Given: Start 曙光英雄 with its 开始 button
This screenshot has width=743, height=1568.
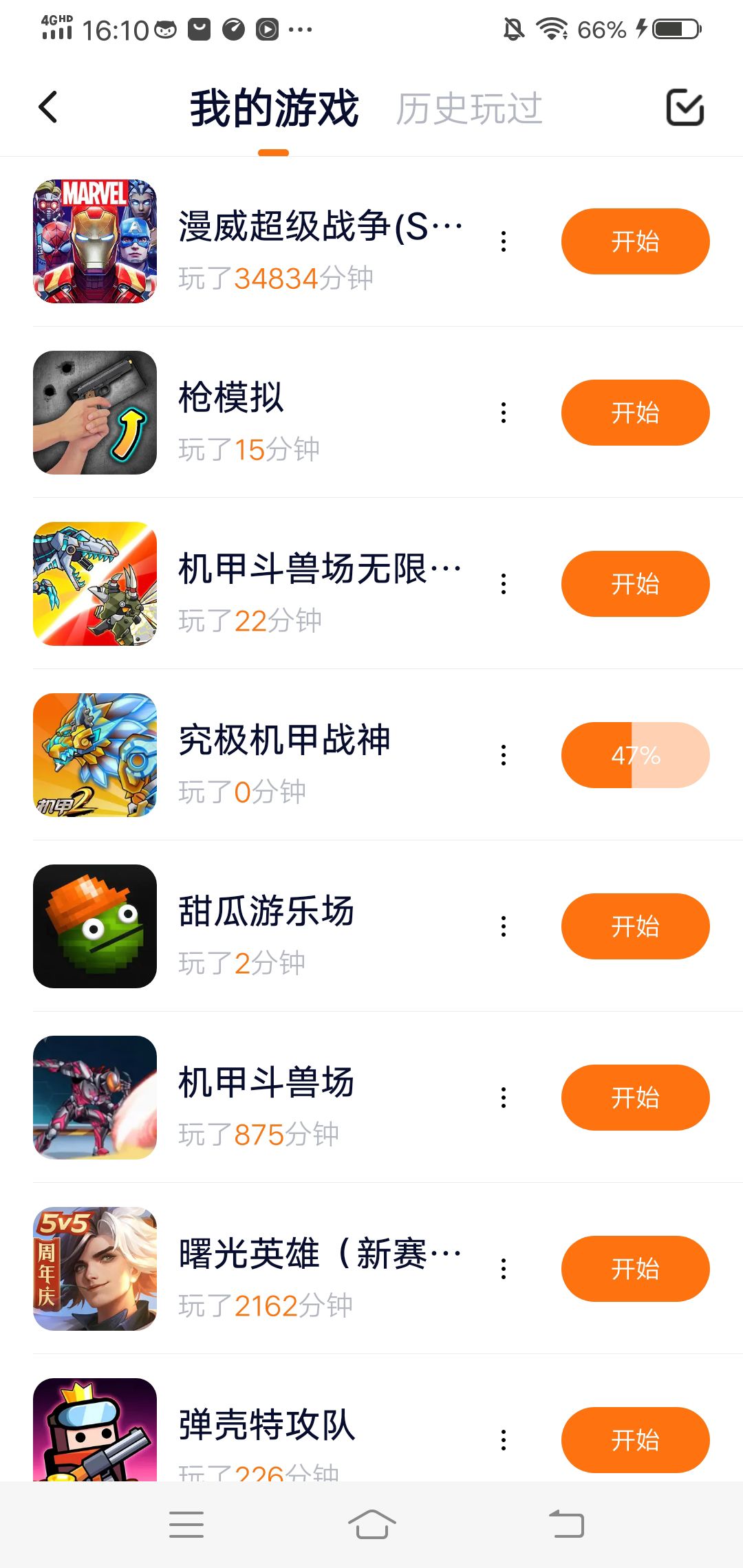Looking at the screenshot, I should pos(635,1269).
